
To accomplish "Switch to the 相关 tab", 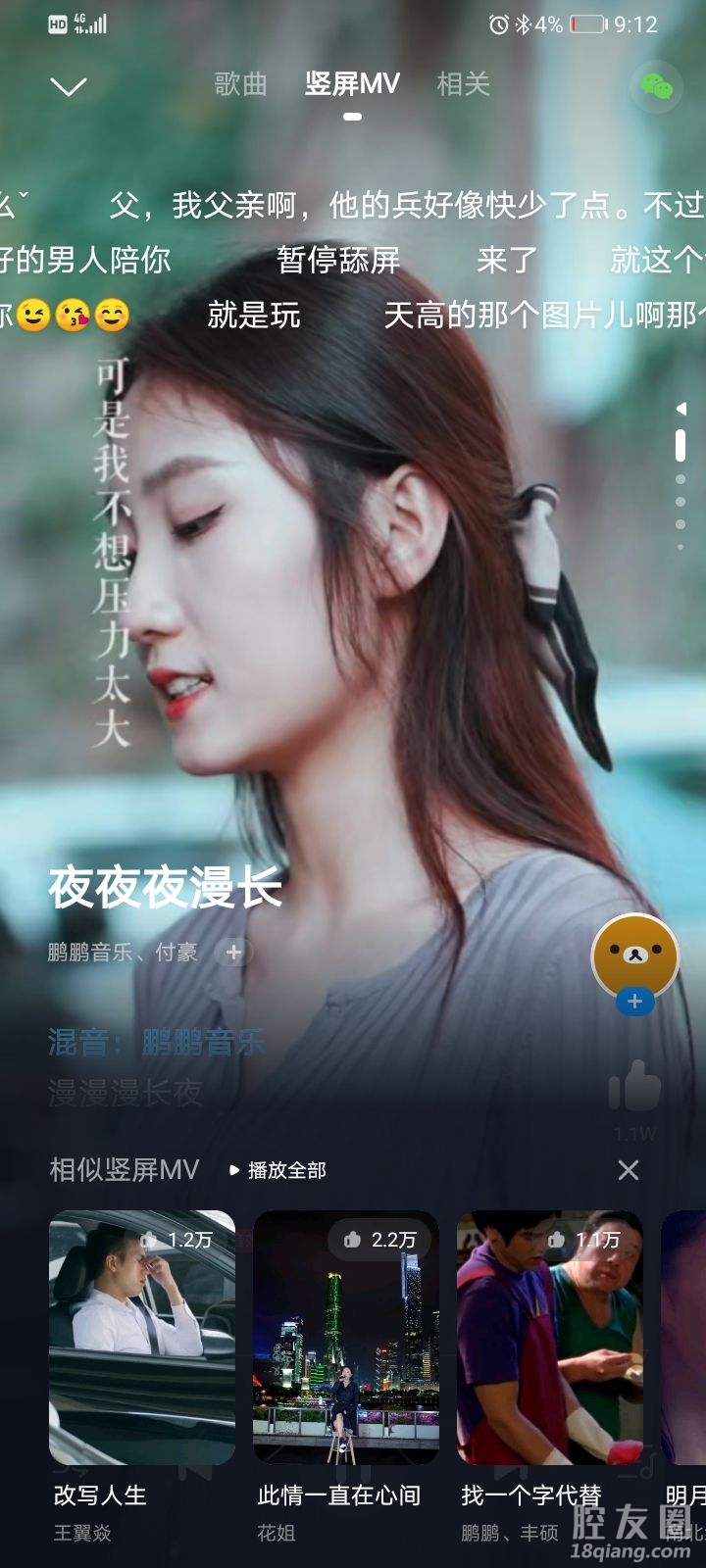I will pos(463,84).
